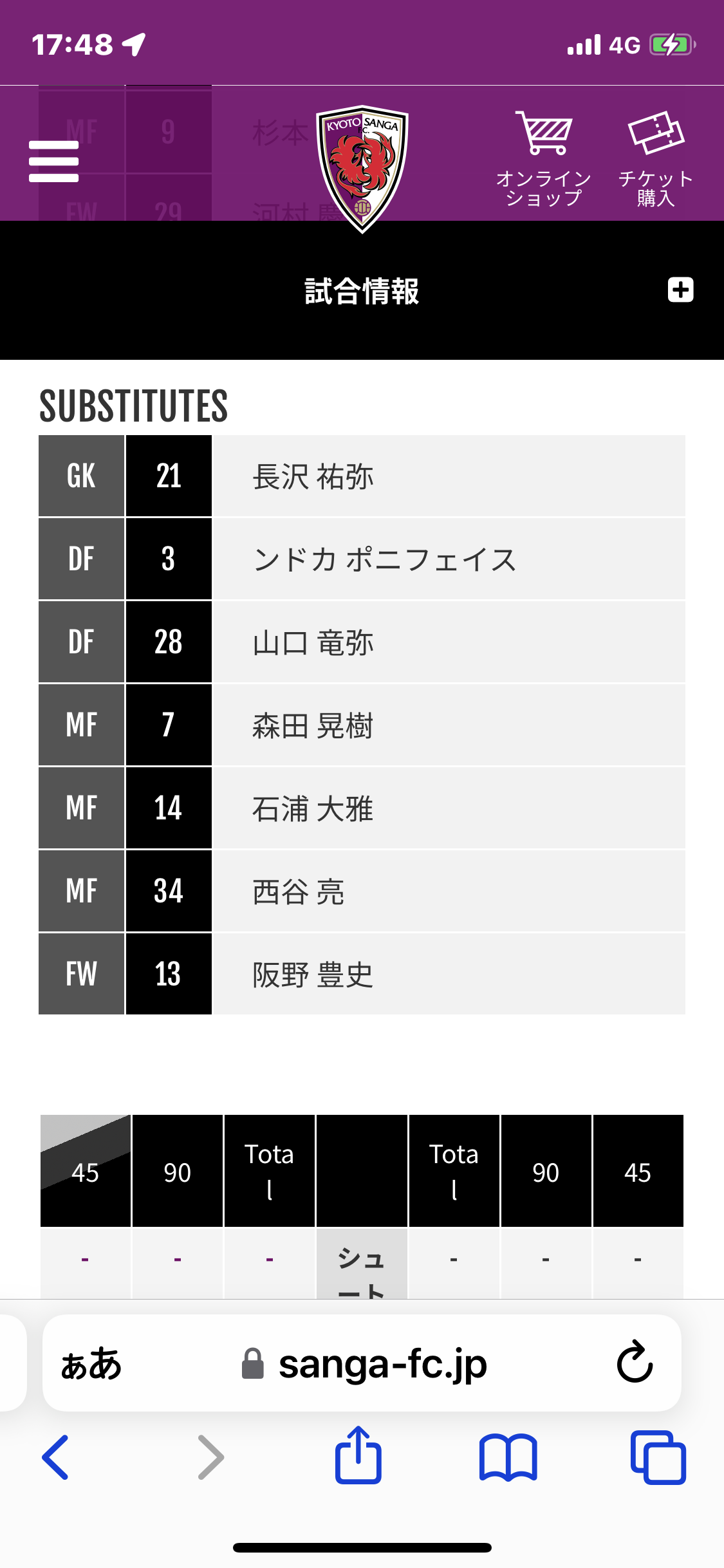Screen dimensions: 724x1568
Task: Share this page
Action: [x=358, y=1455]
